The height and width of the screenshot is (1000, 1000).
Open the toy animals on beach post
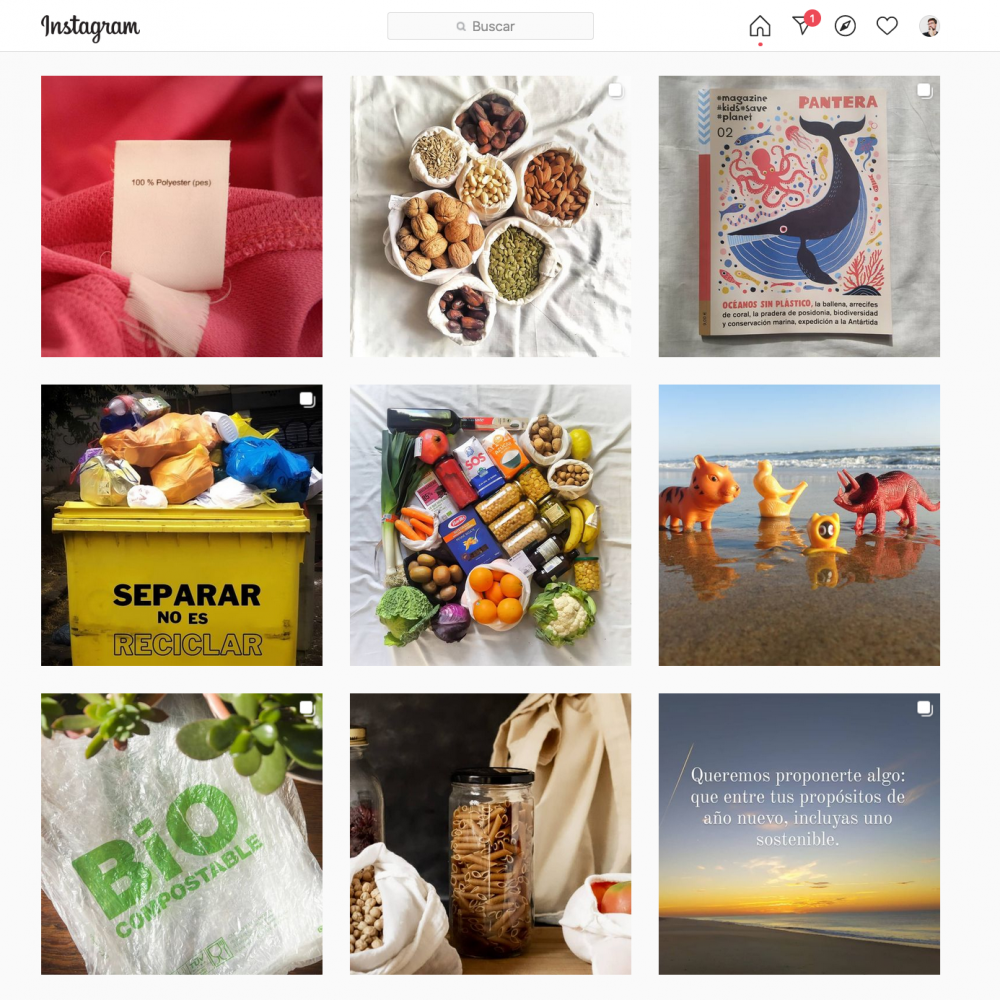pyautogui.click(x=799, y=525)
